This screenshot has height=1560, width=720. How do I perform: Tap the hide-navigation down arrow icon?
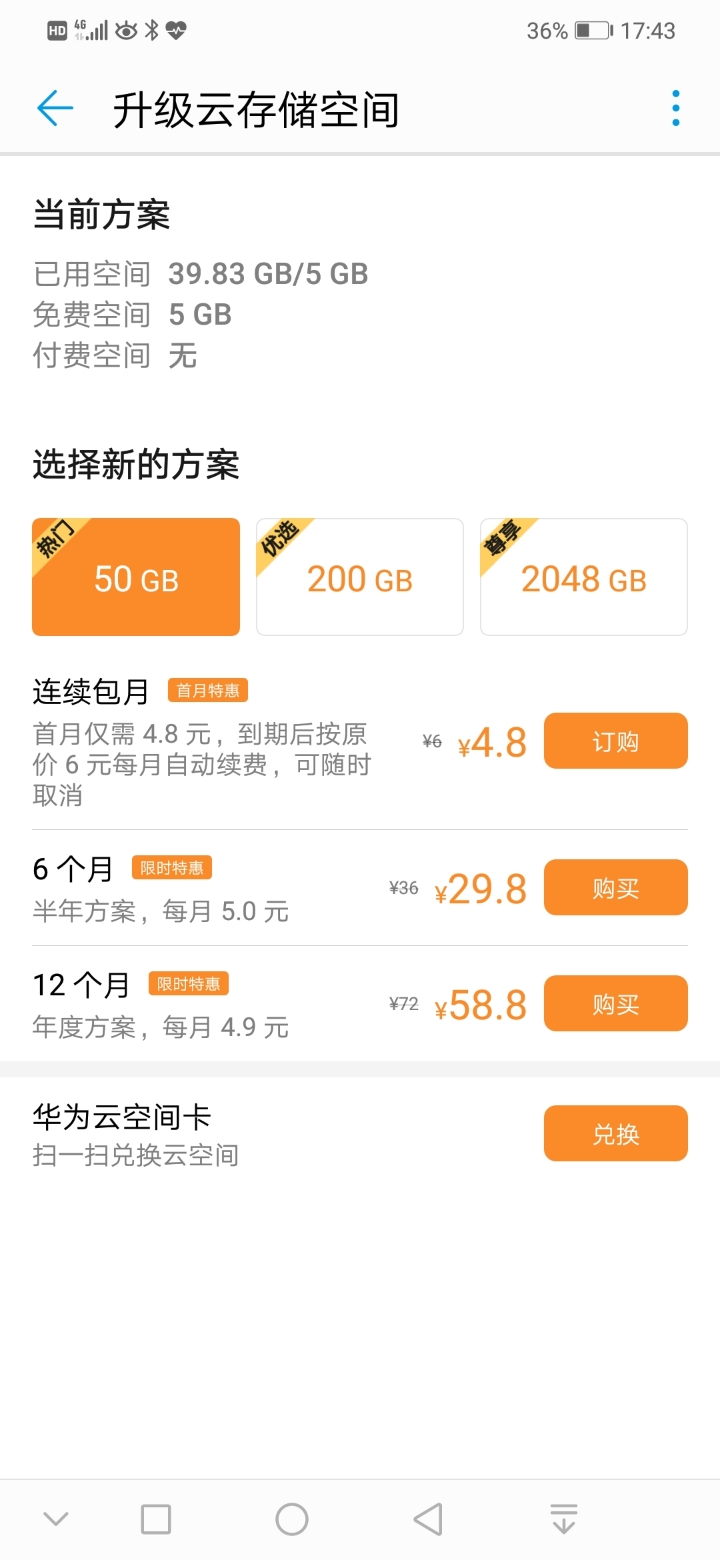point(563,1518)
